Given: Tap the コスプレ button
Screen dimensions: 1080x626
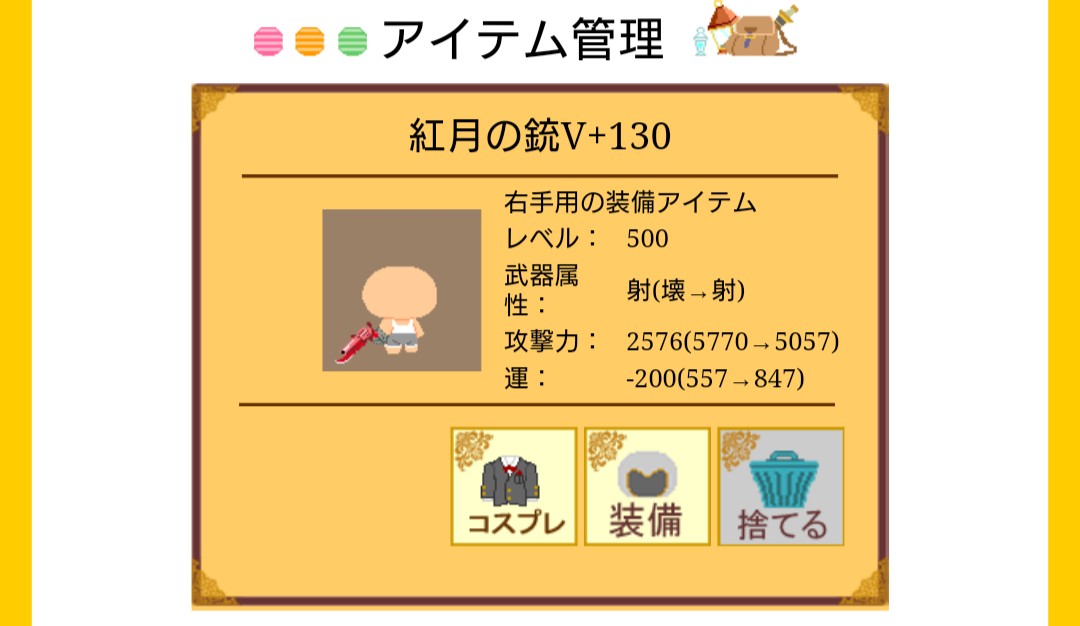Looking at the screenshot, I should coord(514,486).
